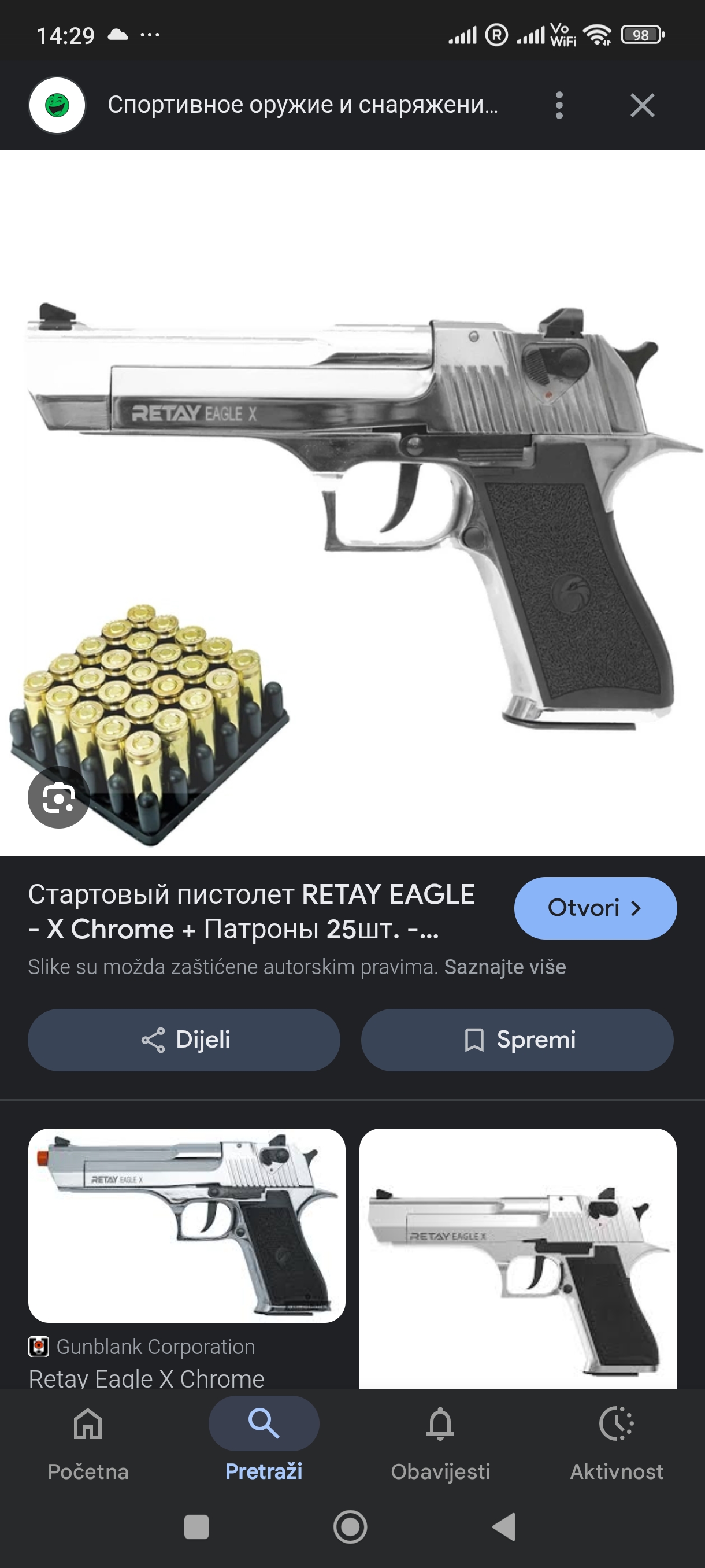Tap the system home button

(350, 1526)
